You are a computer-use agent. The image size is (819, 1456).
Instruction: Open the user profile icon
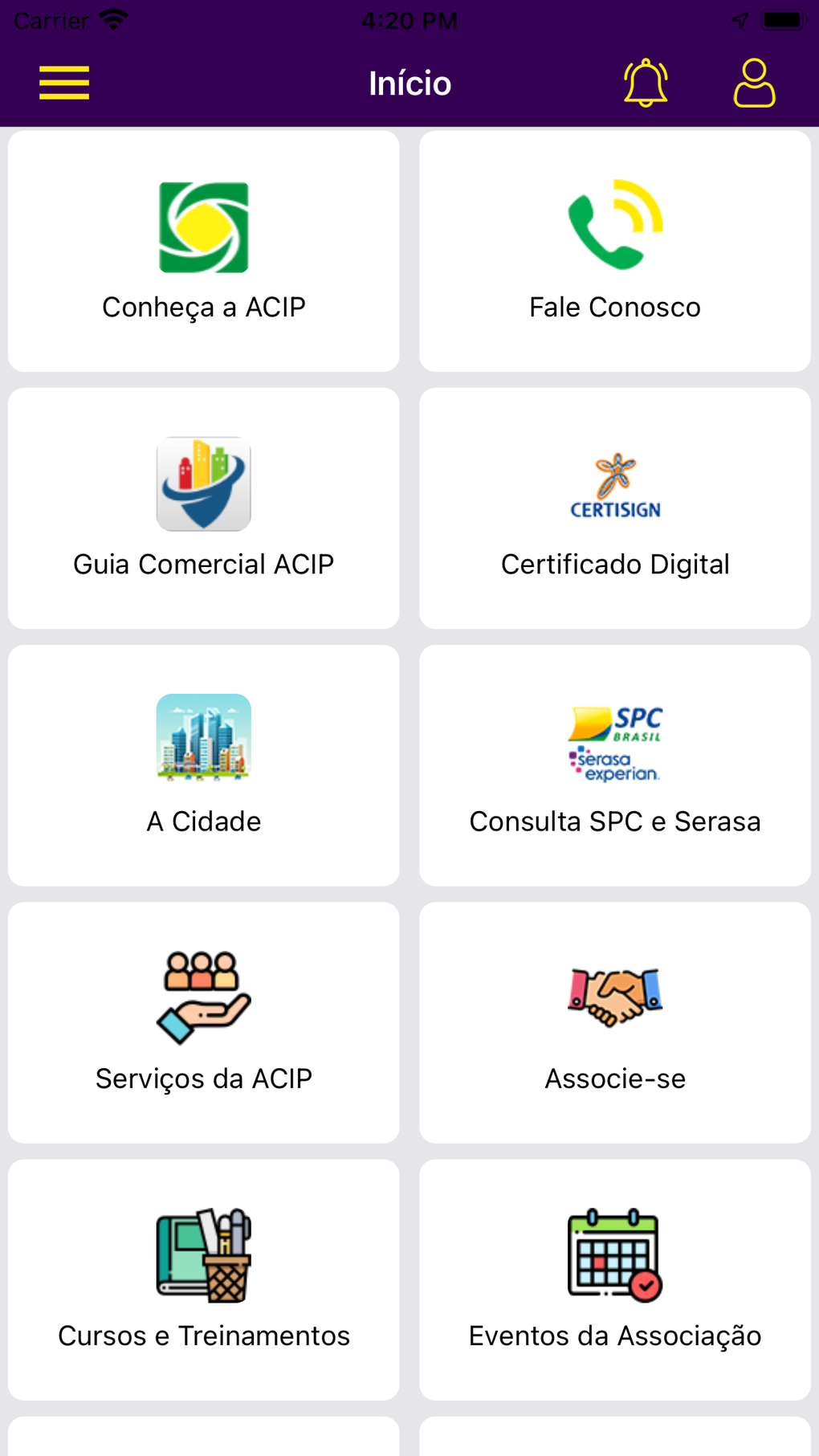pos(754,83)
